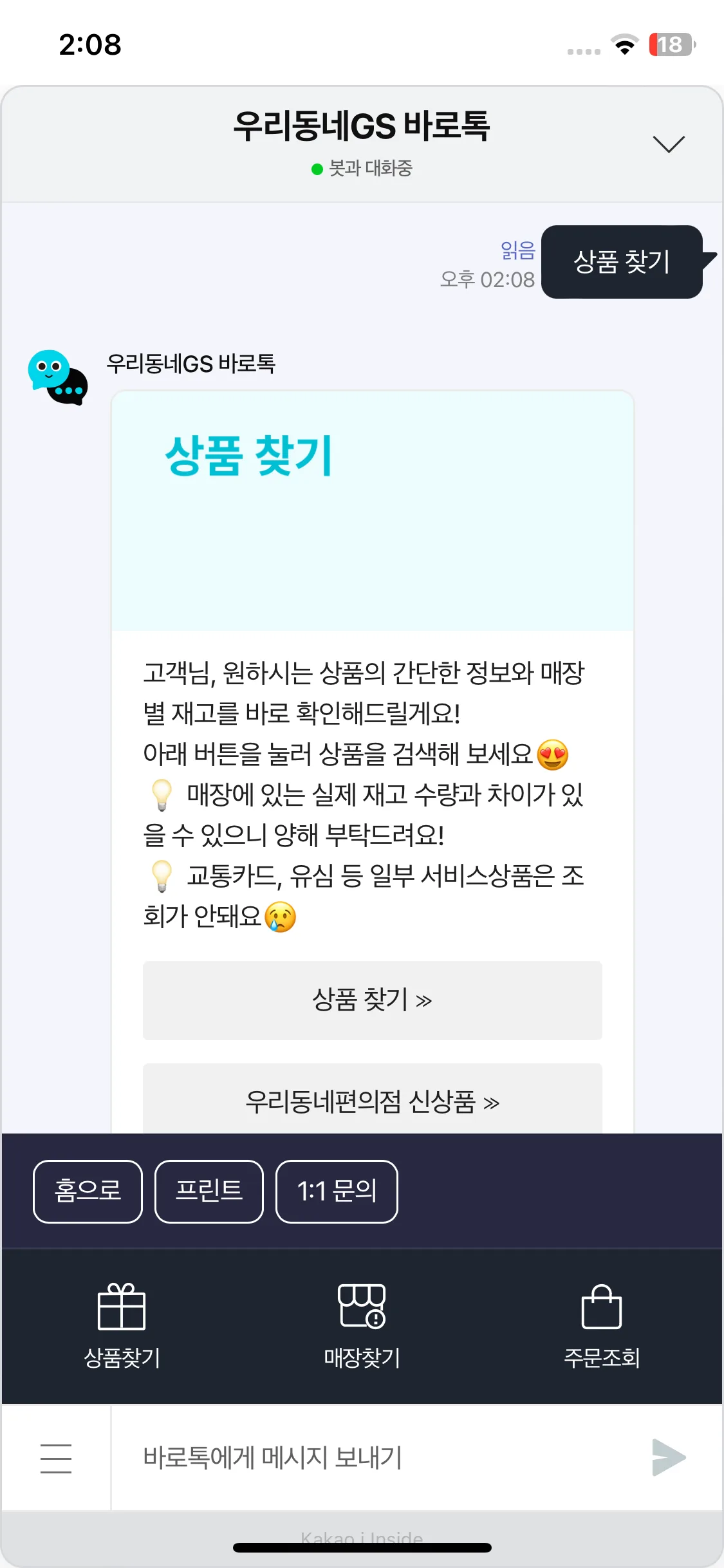This screenshot has width=724, height=1568.
Task: Tap the 상품 찾기 » button
Action: pyautogui.click(x=372, y=1000)
